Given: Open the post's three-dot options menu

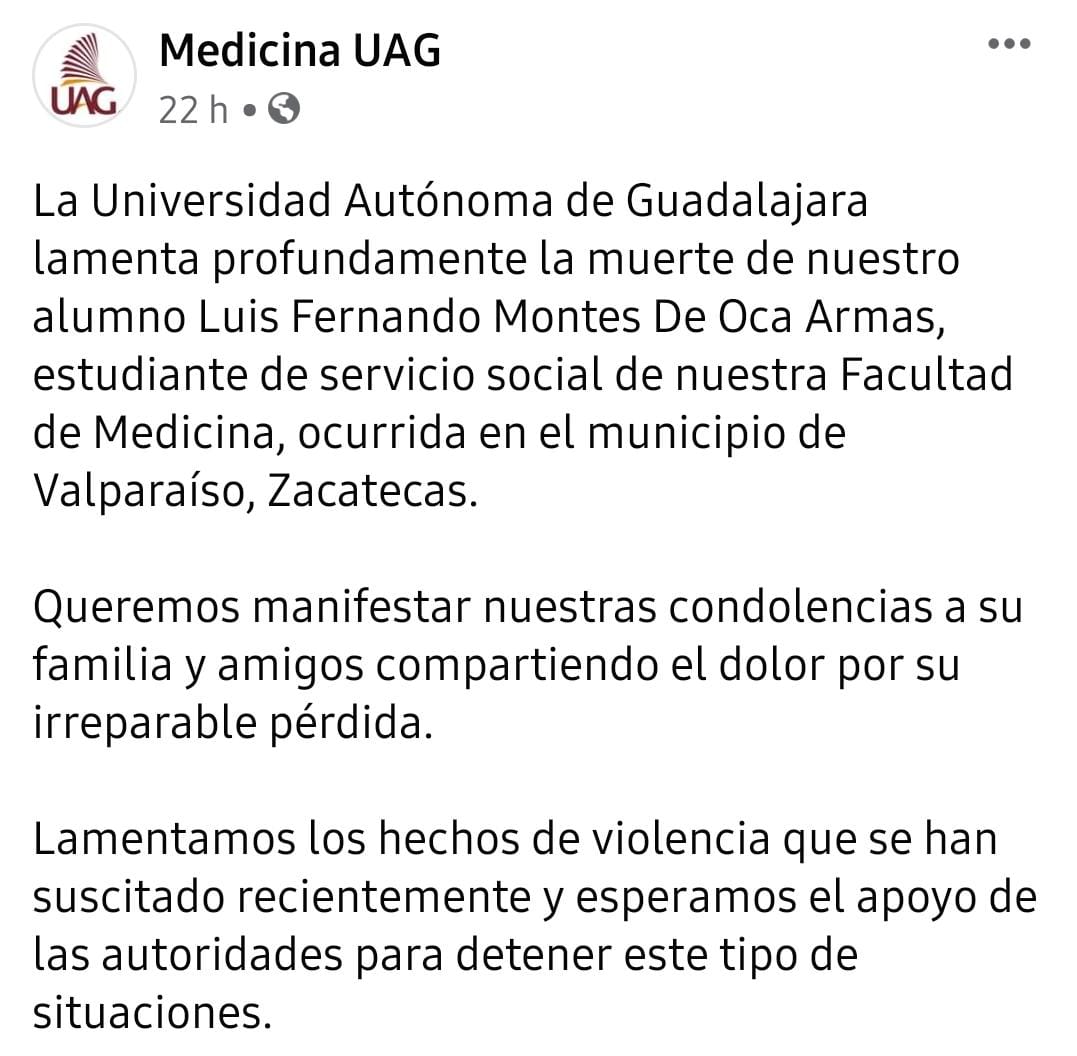Looking at the screenshot, I should tap(1008, 44).
